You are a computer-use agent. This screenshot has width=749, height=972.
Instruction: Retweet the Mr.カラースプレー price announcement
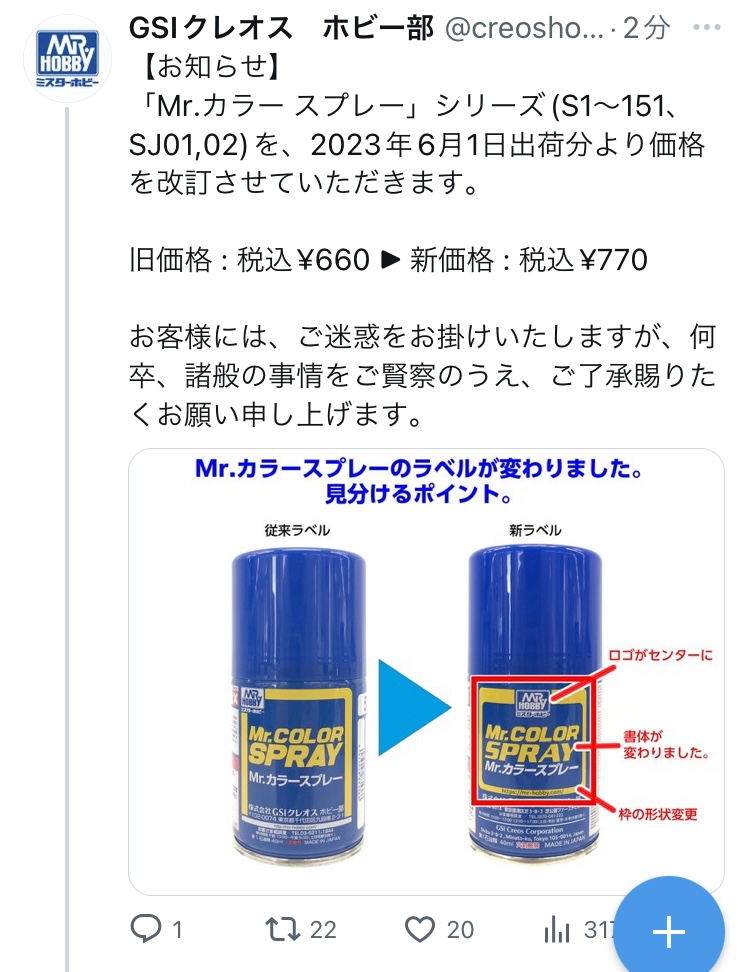[x=284, y=929]
